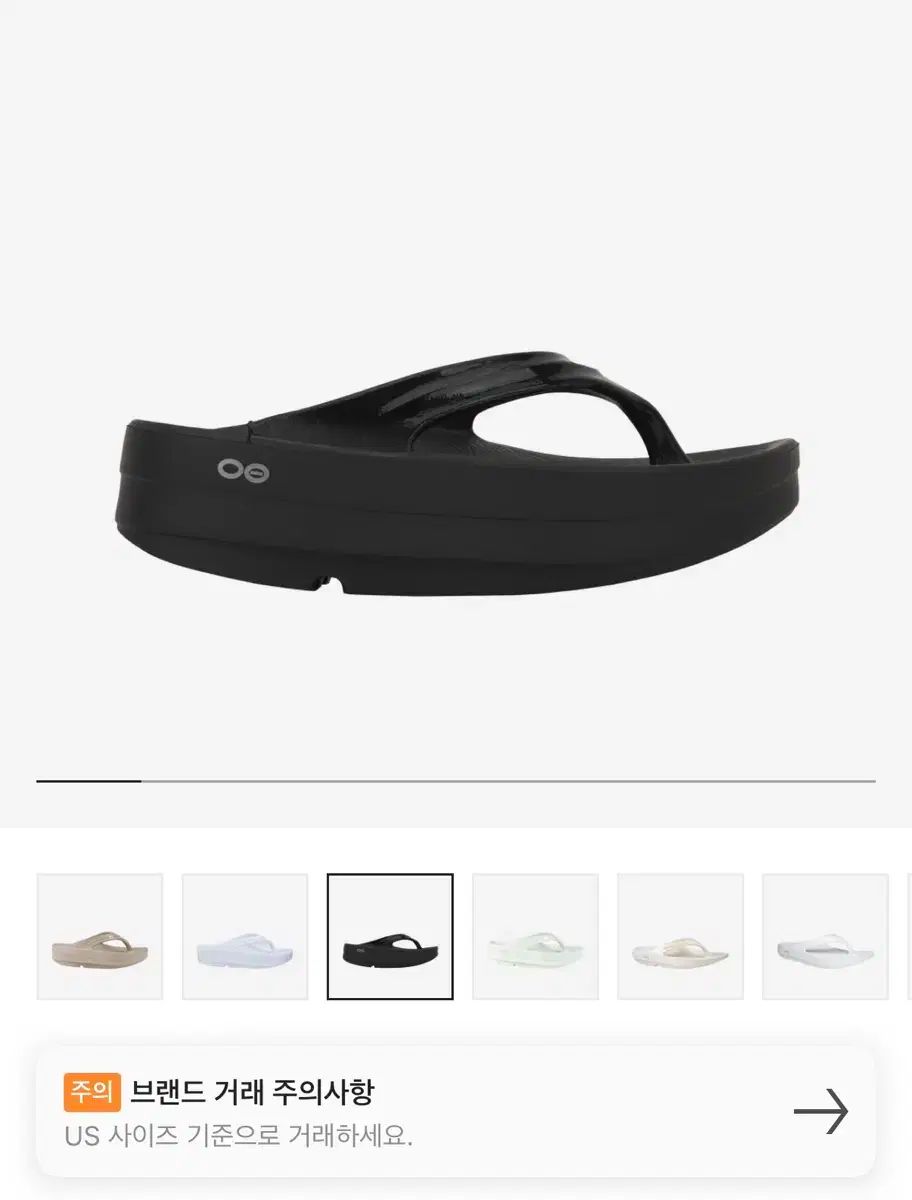The height and width of the screenshot is (1200, 912).
Task: Select the white flat sandal thumbnail
Action: [825, 937]
